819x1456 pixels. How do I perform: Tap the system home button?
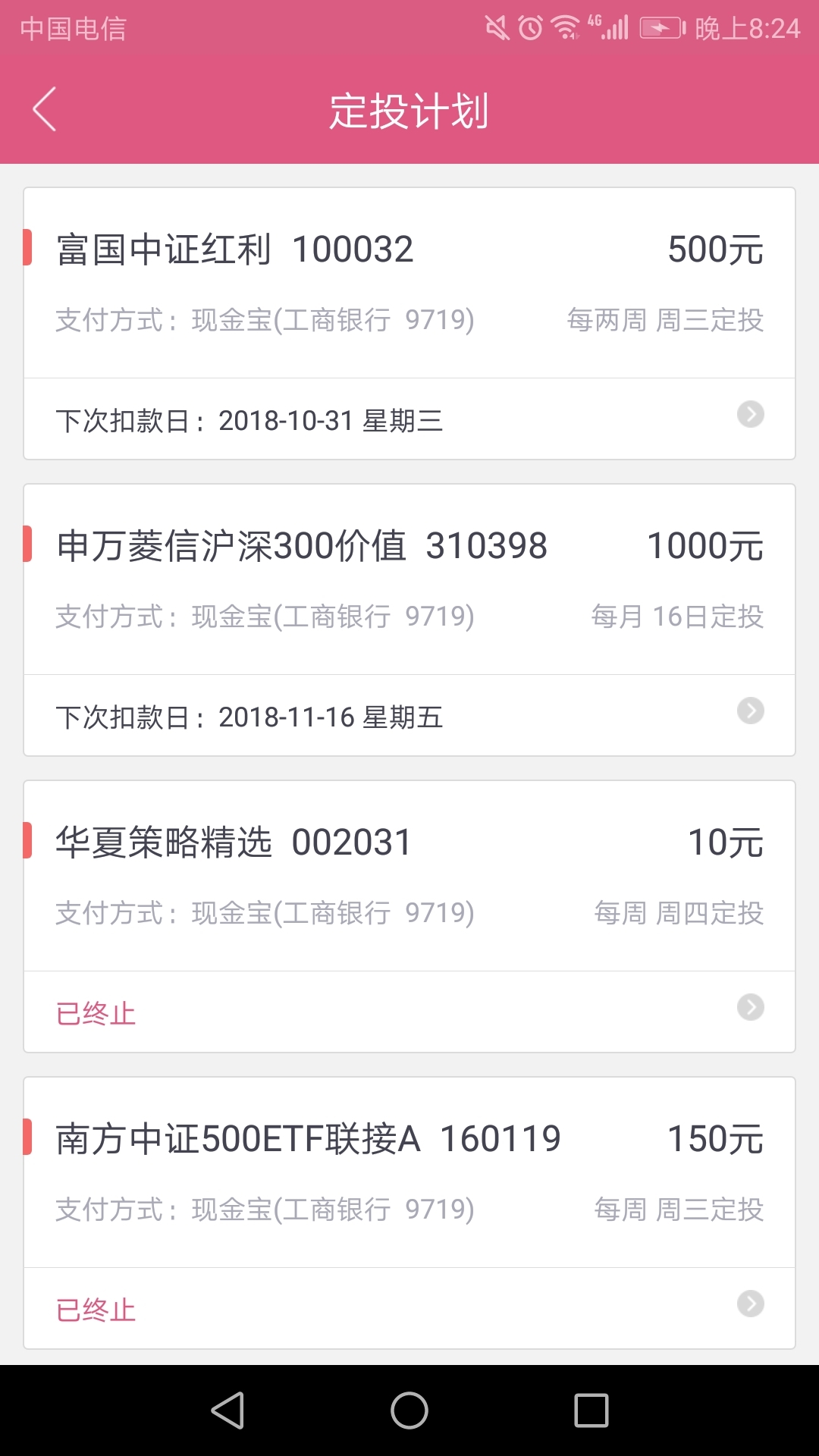409,1410
